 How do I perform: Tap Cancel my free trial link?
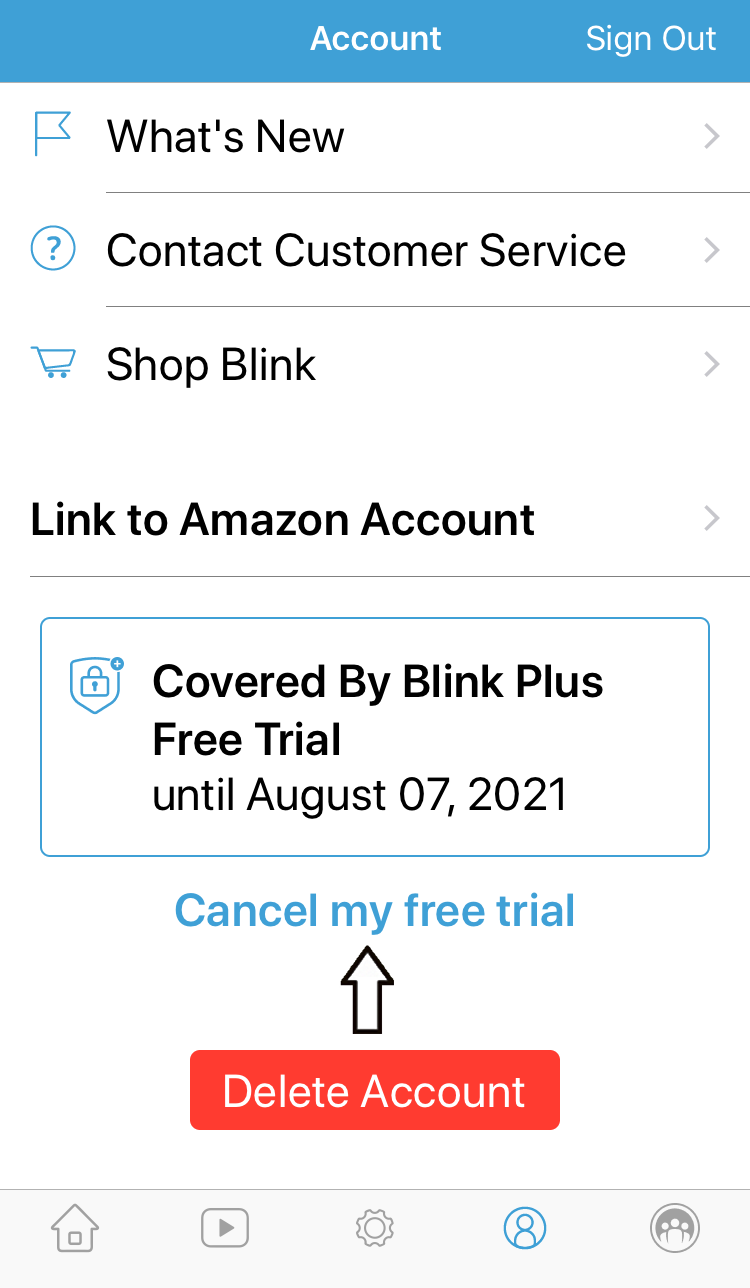pyautogui.click(x=375, y=911)
